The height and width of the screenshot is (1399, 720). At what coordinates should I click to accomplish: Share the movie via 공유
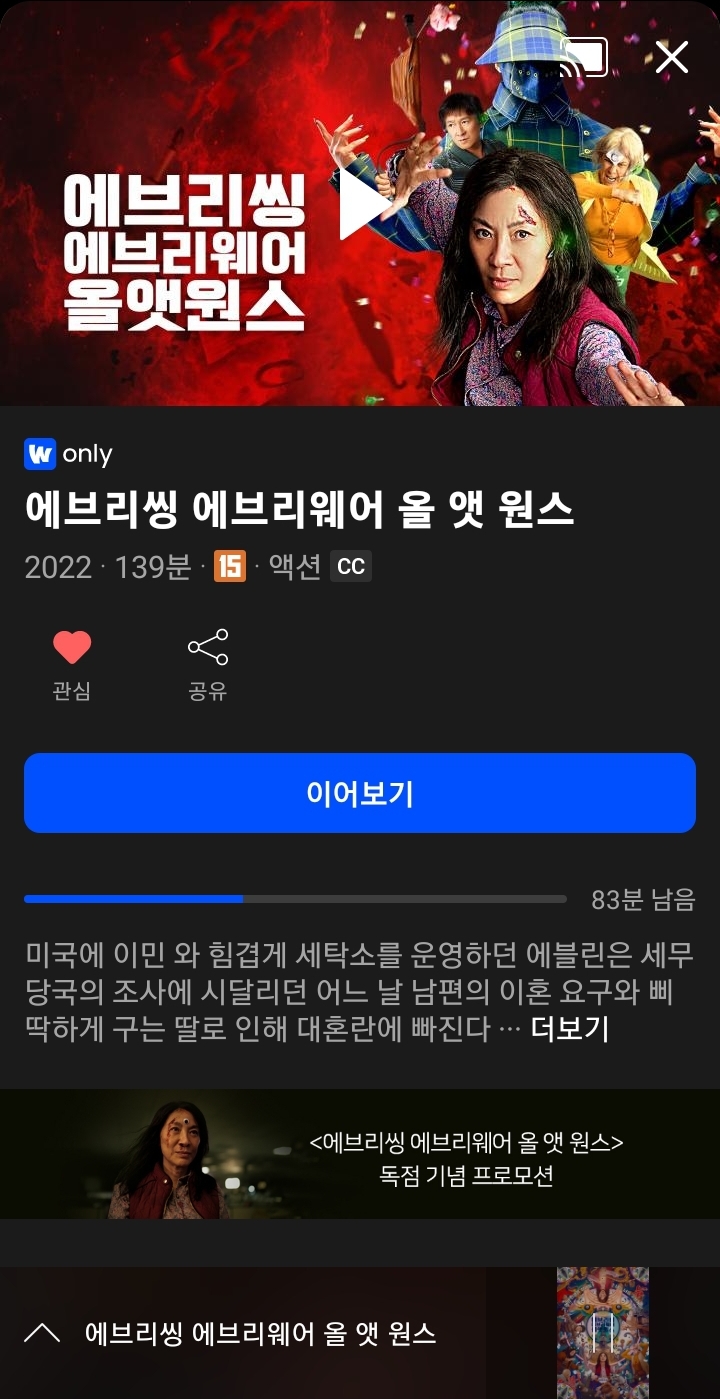click(208, 665)
